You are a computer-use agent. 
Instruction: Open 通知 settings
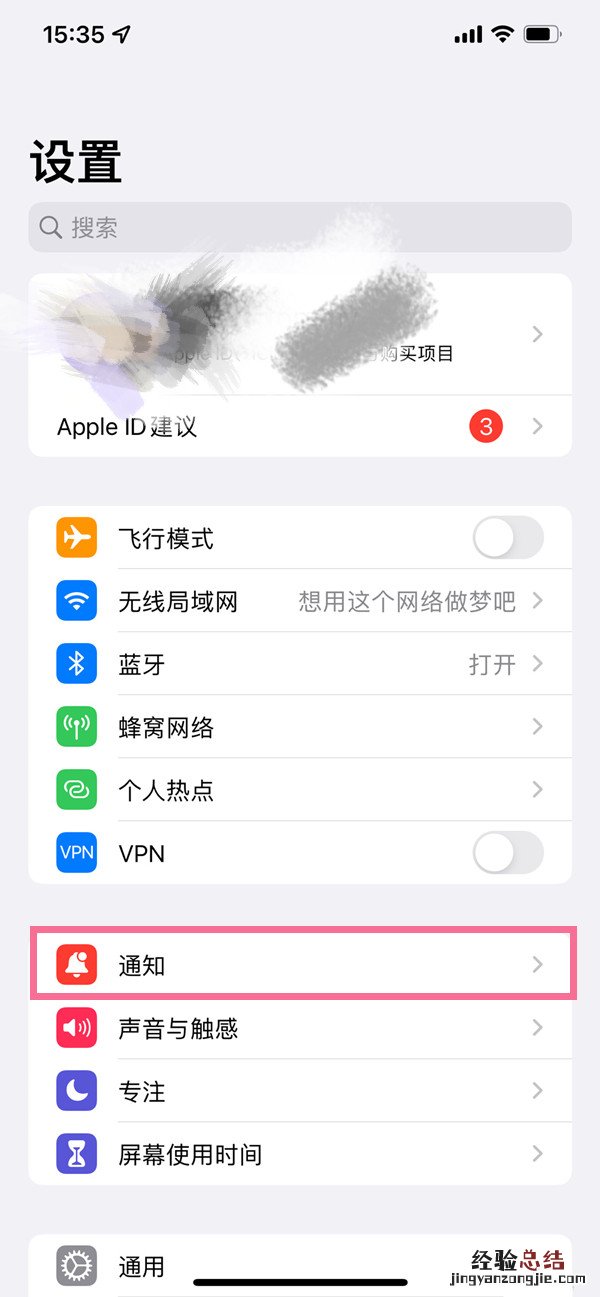[x=300, y=965]
